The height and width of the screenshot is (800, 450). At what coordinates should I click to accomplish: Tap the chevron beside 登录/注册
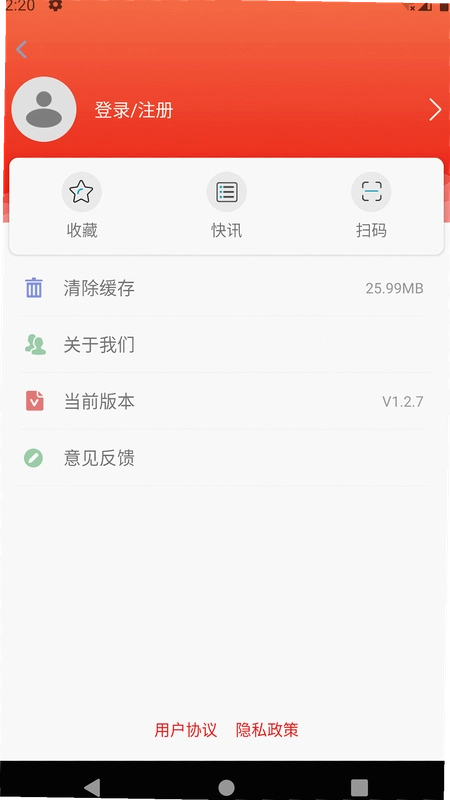tap(435, 110)
